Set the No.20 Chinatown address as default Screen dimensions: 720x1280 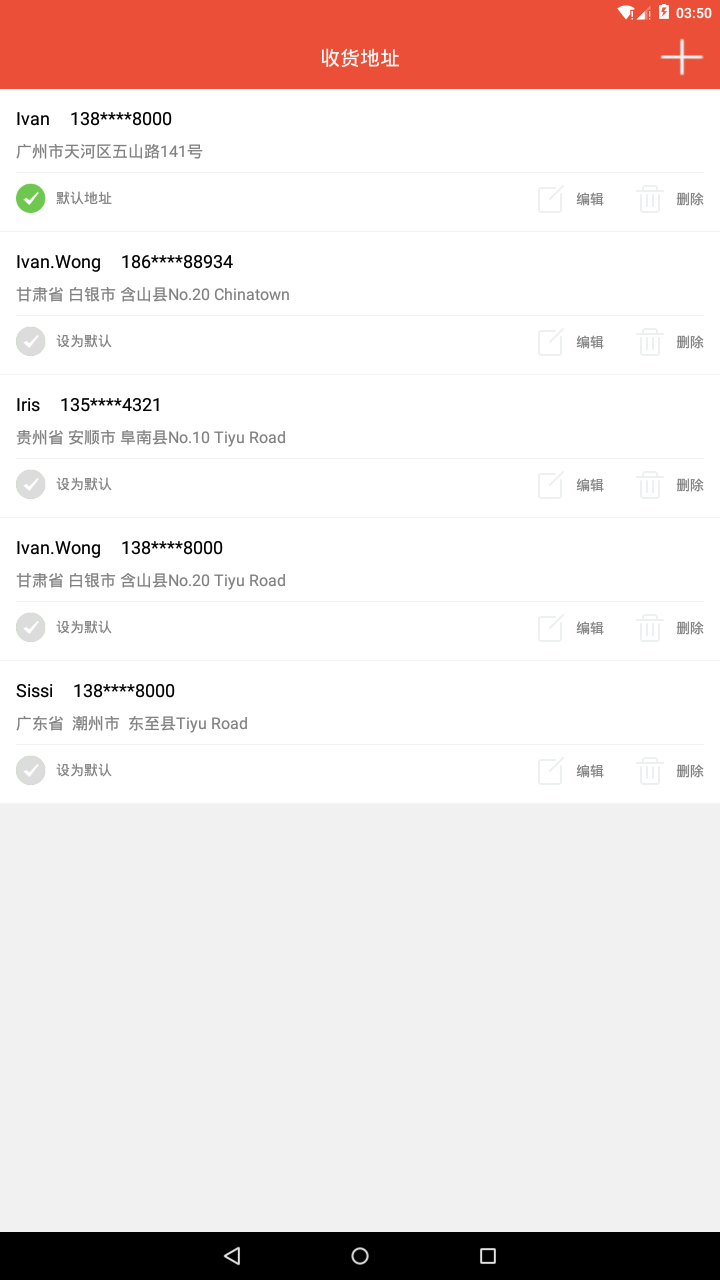[x=64, y=341]
